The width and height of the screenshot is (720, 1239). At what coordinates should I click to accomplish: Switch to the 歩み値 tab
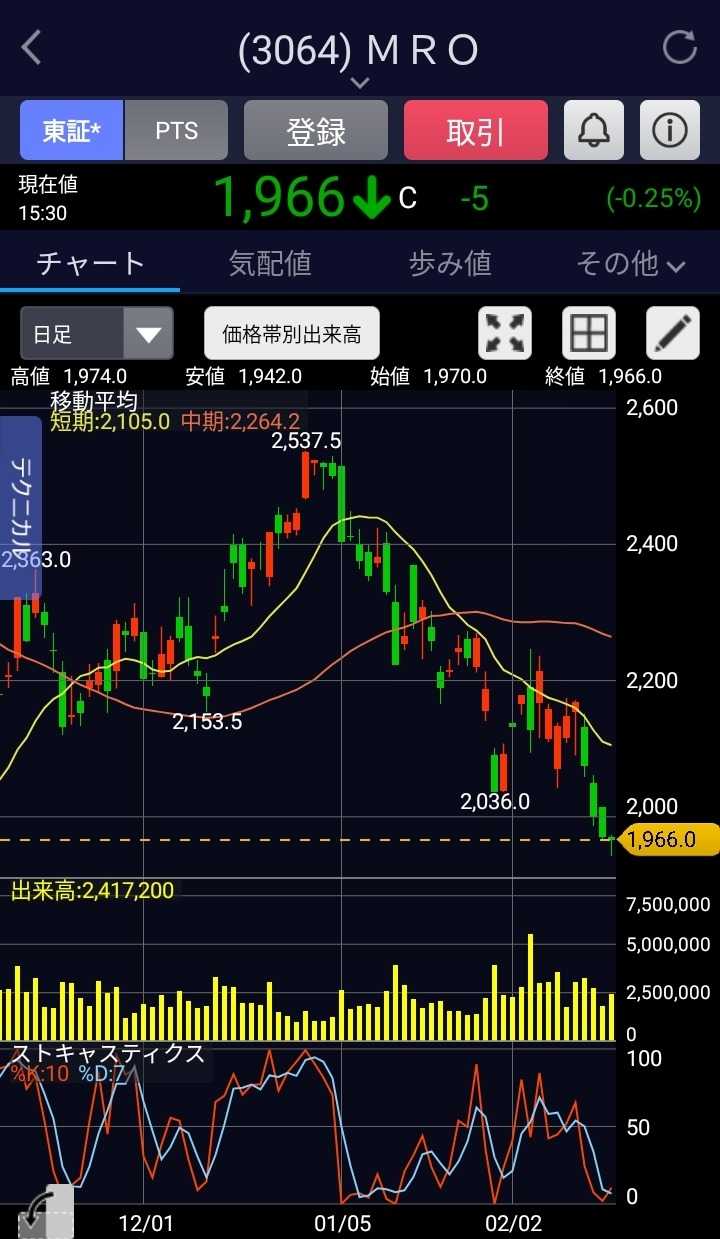pos(450,263)
